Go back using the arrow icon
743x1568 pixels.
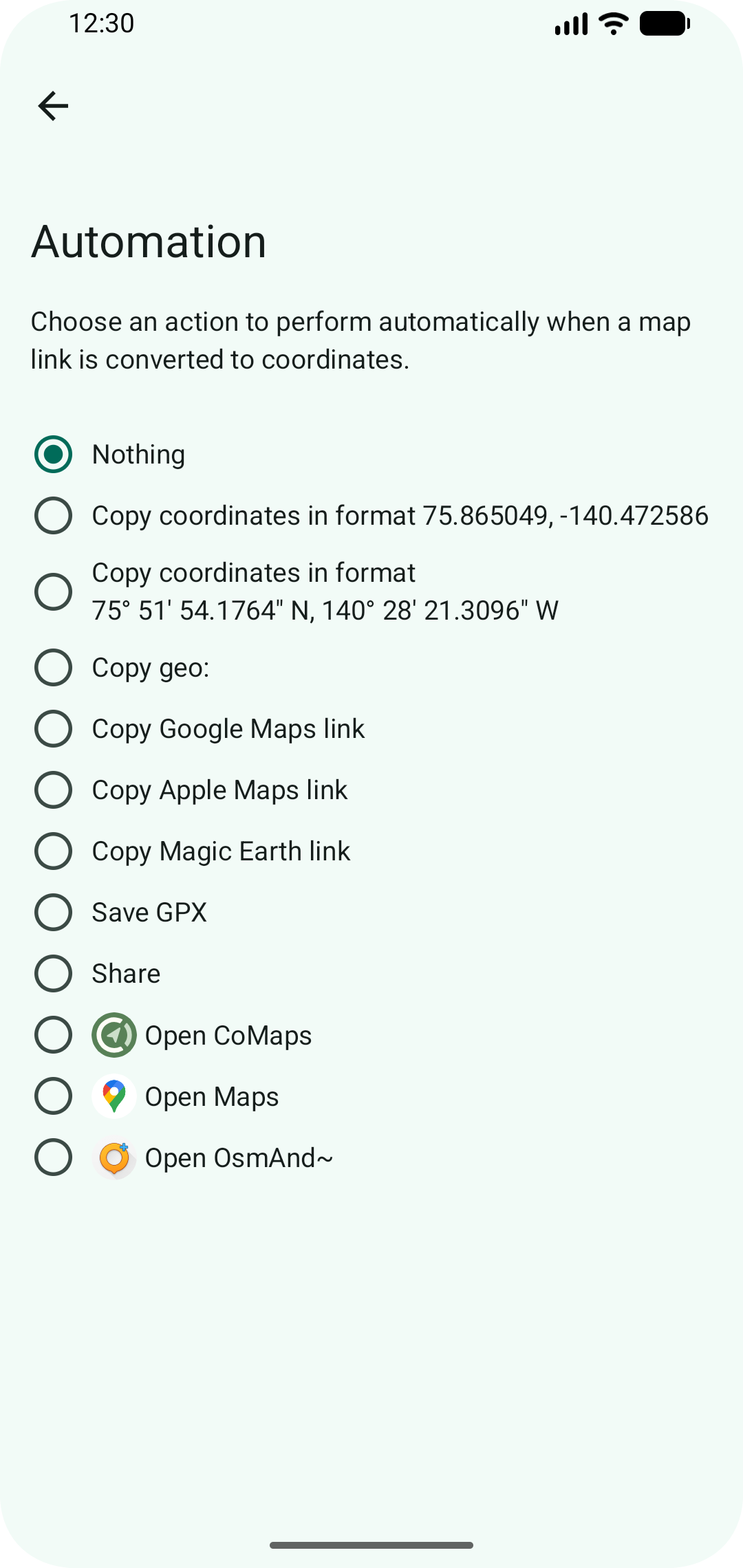(53, 106)
